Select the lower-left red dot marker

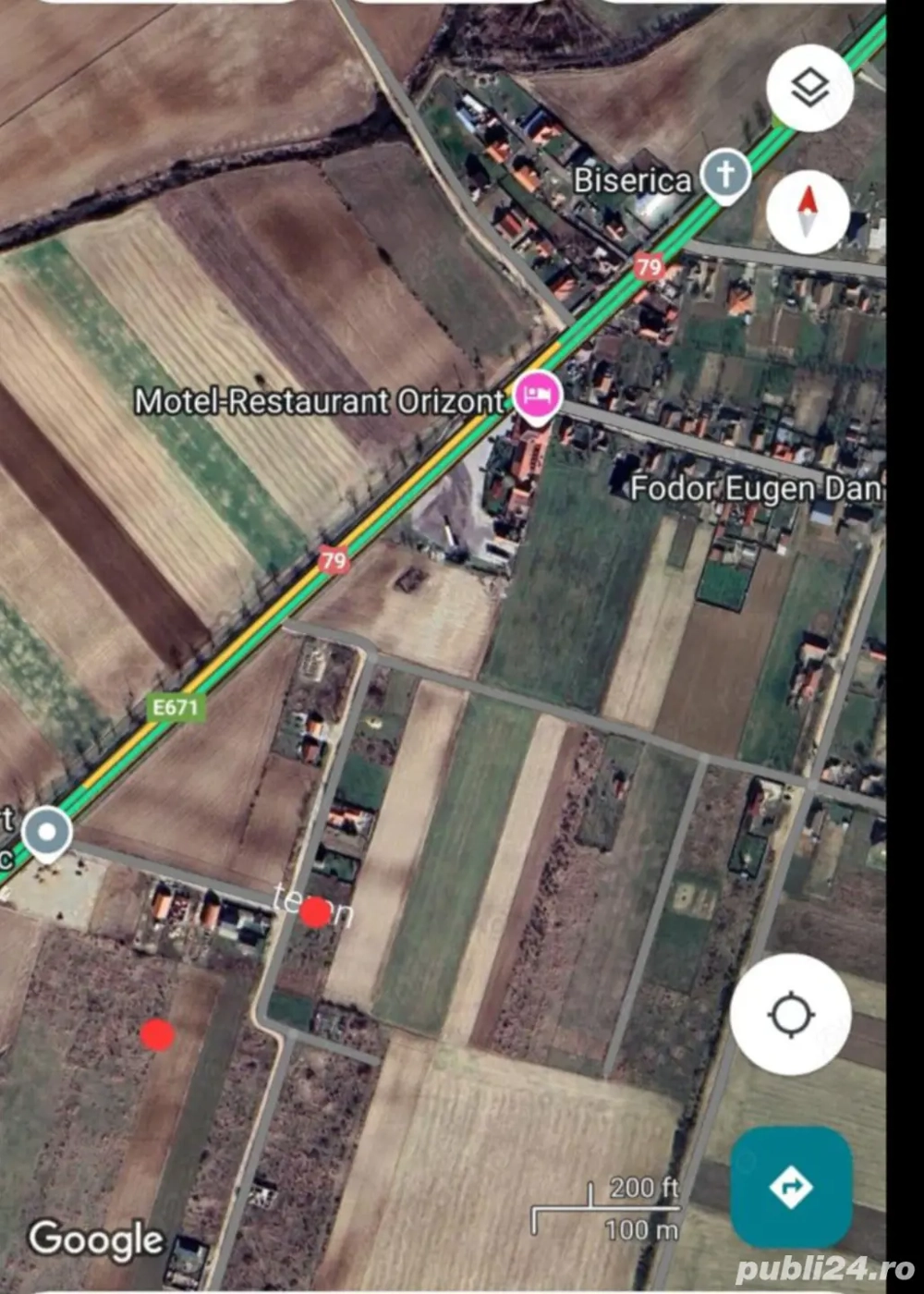click(159, 1034)
